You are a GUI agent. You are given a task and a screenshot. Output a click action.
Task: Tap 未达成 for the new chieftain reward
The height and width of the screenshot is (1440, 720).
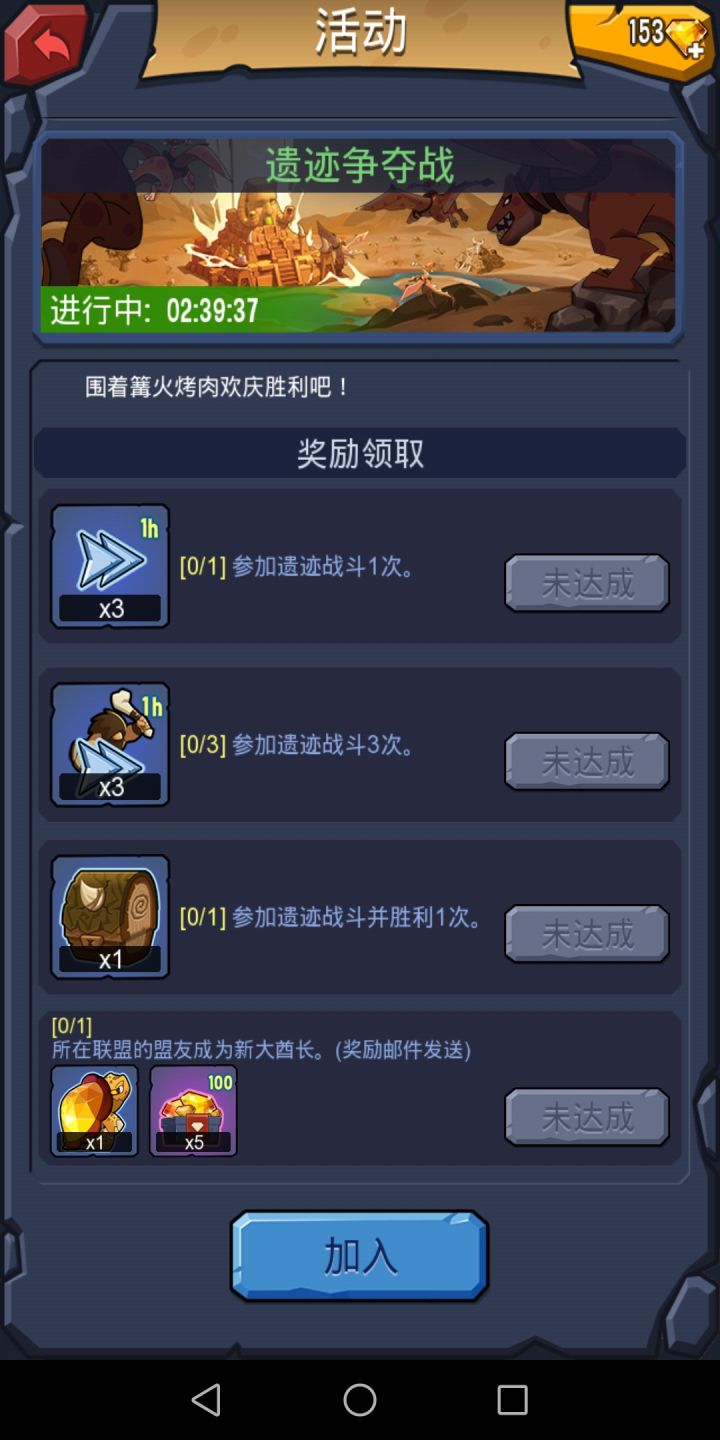click(x=586, y=1116)
